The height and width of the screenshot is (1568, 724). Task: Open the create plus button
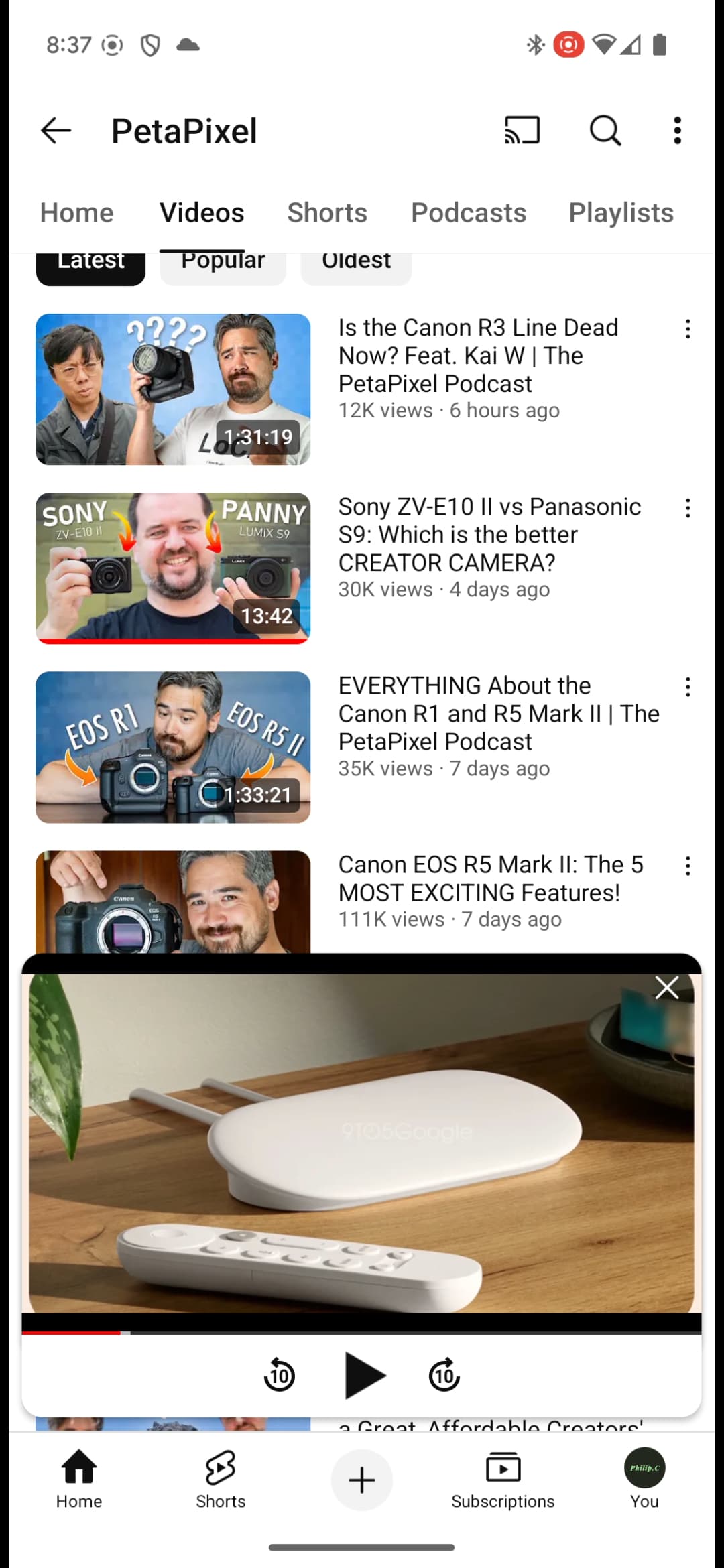pyautogui.click(x=362, y=1480)
